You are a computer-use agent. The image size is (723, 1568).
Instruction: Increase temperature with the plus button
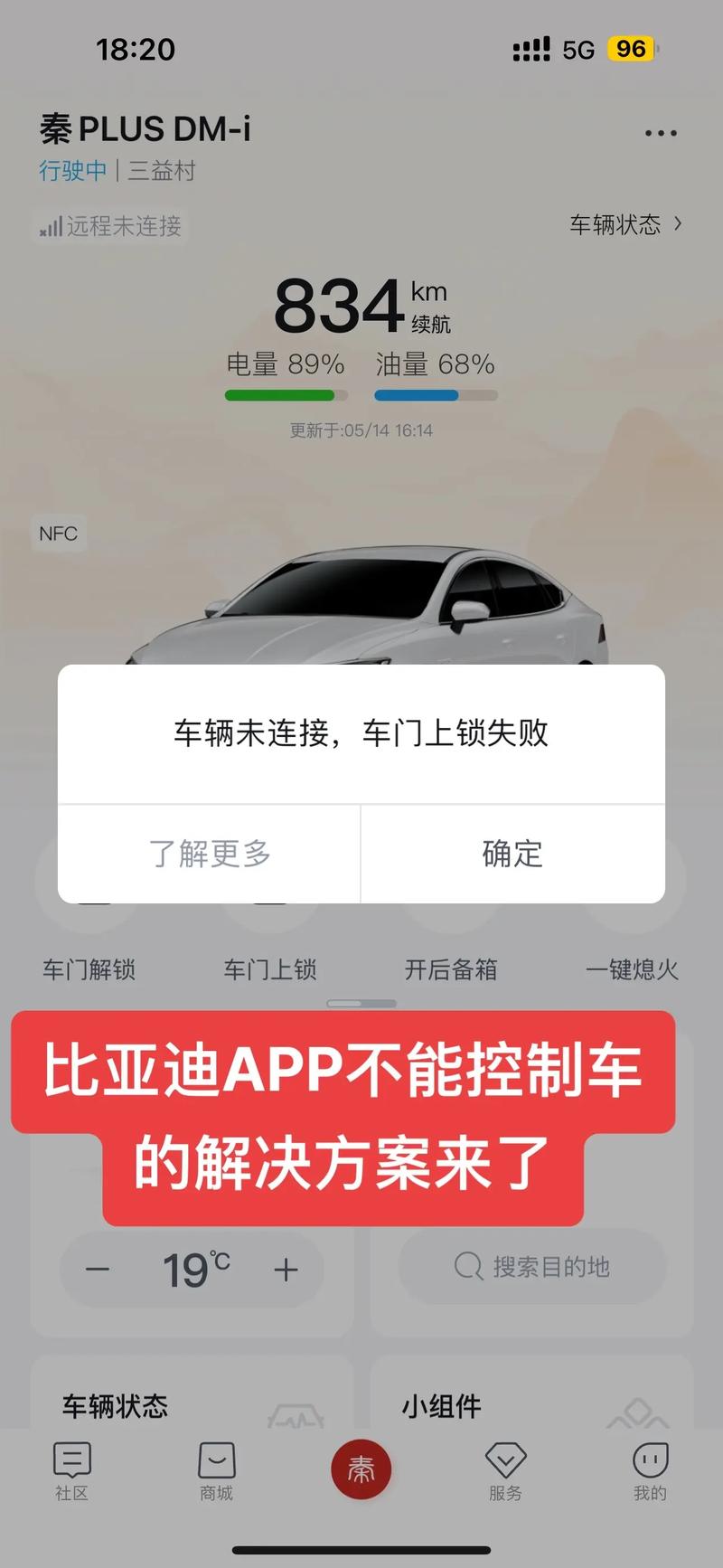(x=286, y=1270)
